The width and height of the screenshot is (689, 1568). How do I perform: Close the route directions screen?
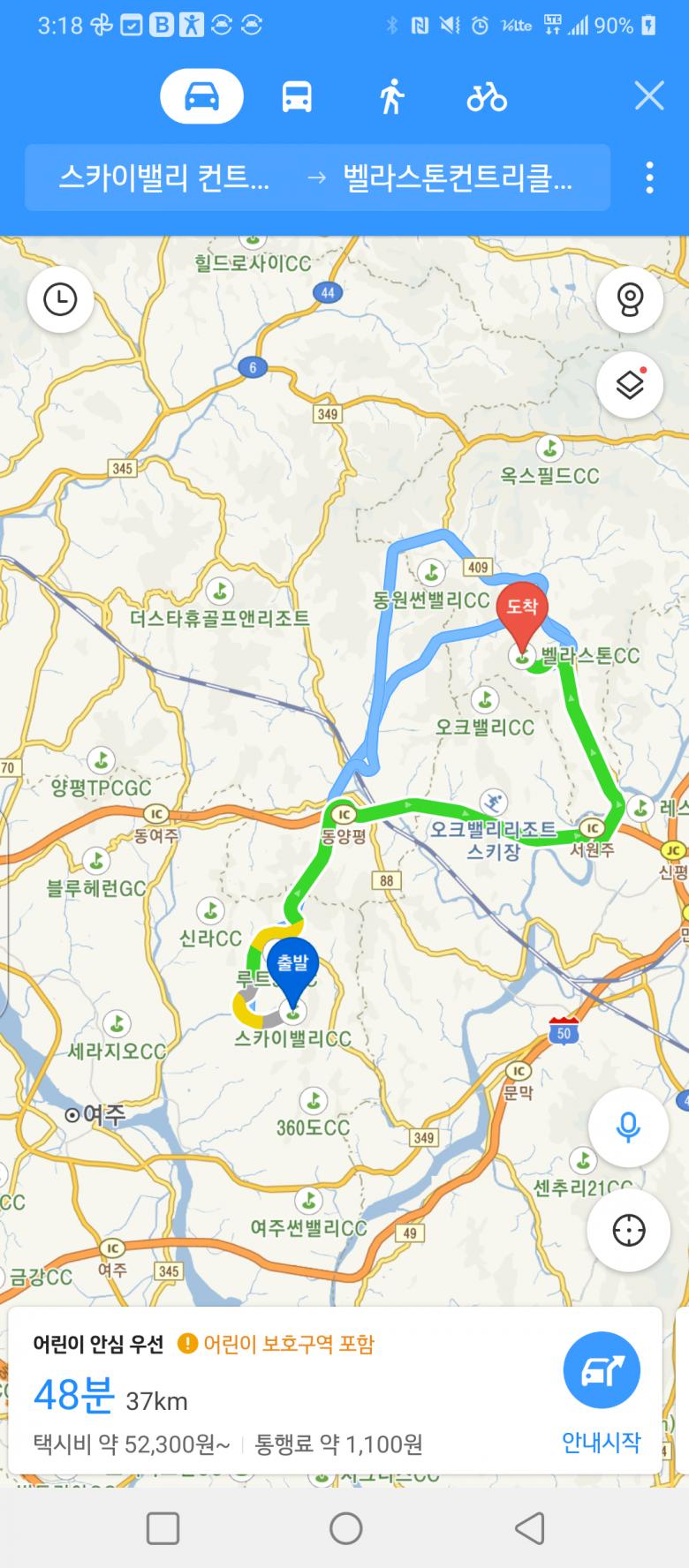coord(649,96)
